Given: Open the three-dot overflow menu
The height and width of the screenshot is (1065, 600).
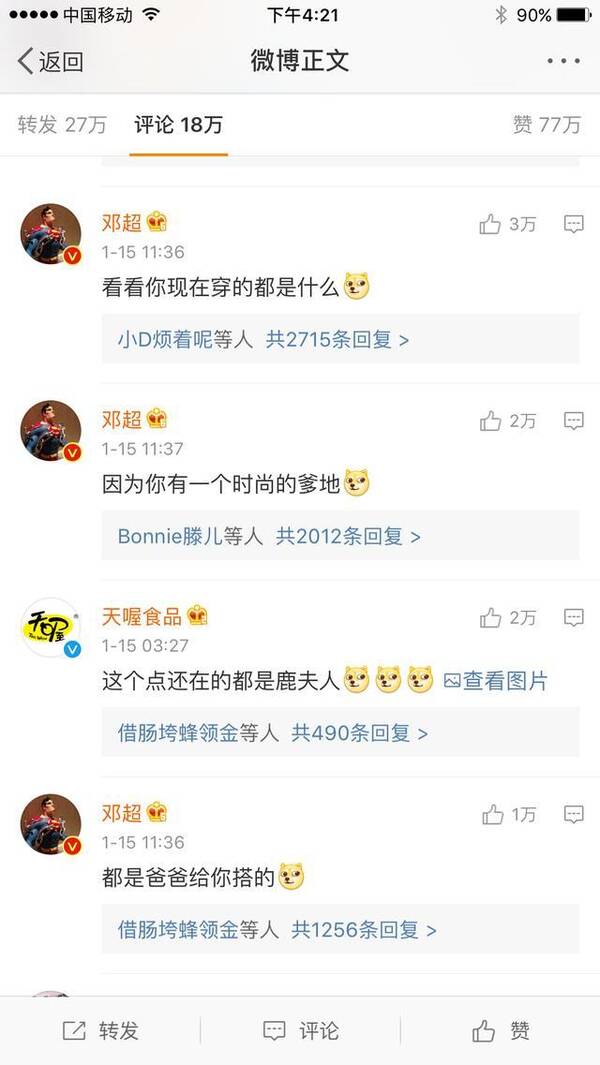Looking at the screenshot, I should 563,61.
